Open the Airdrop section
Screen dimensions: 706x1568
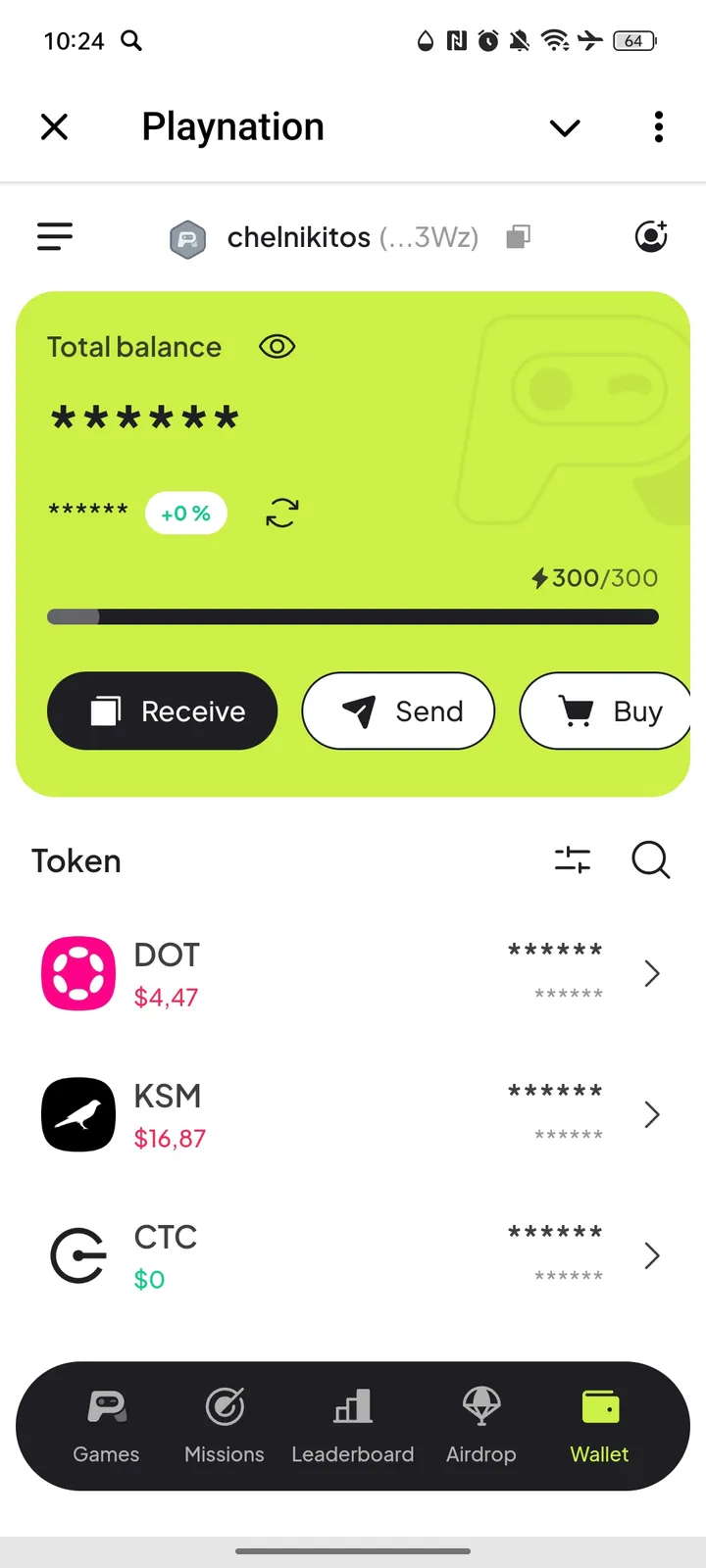pyautogui.click(x=480, y=1427)
